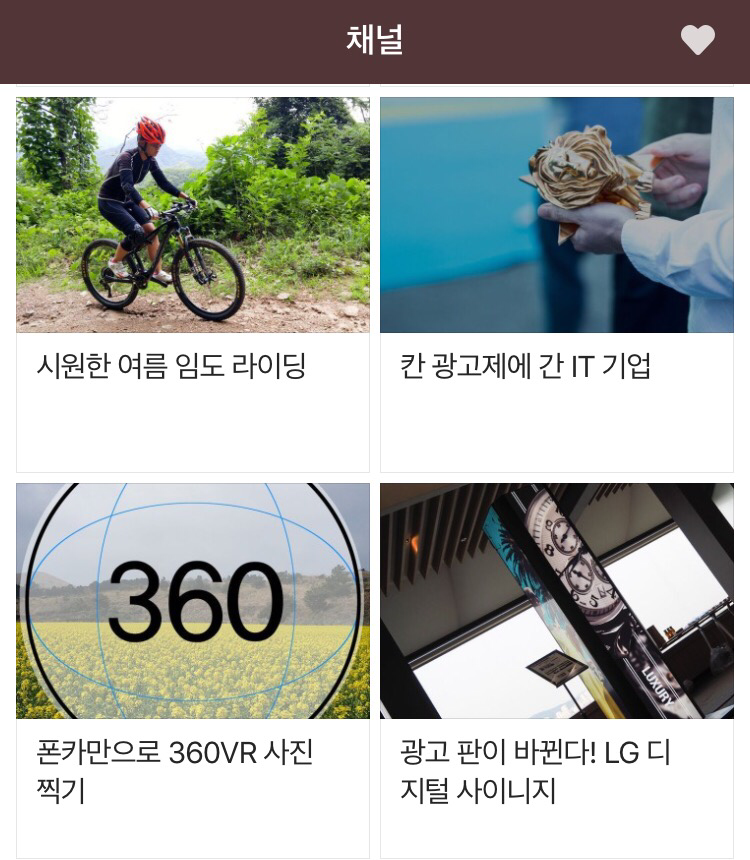Tap the heart icon in the header
750x860 pixels.
point(697,40)
